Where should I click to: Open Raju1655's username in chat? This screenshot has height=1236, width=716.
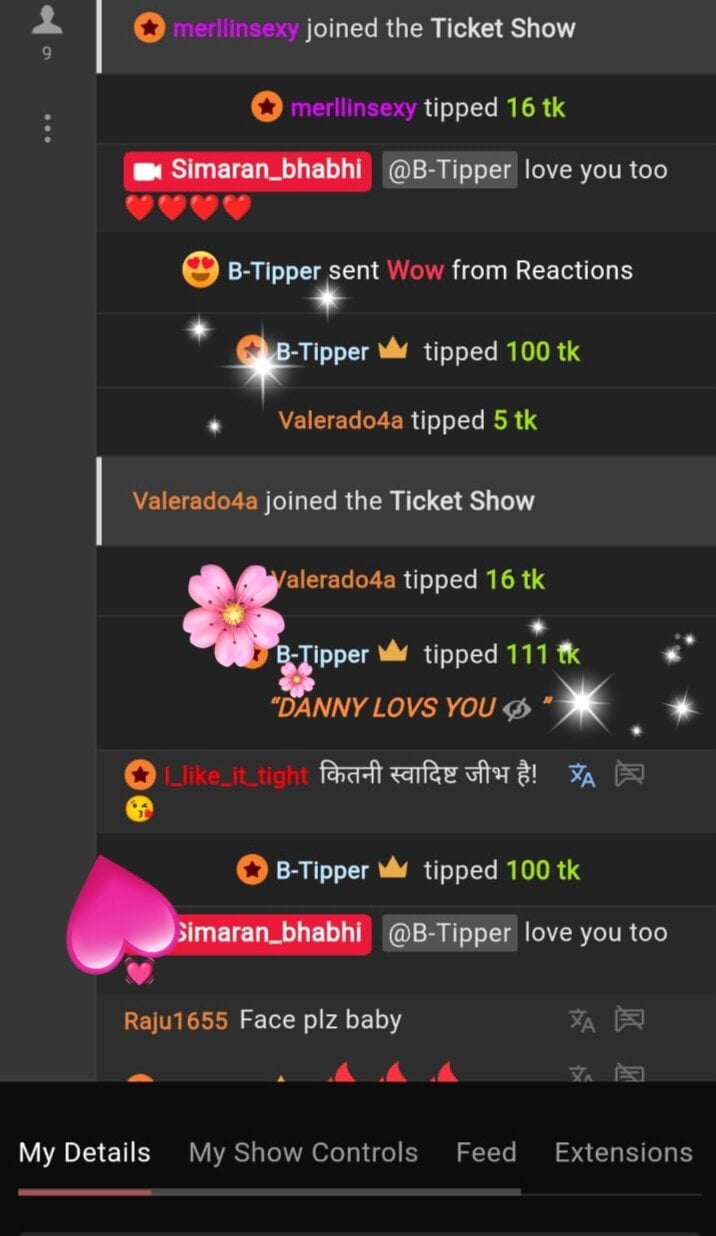[x=175, y=1020]
